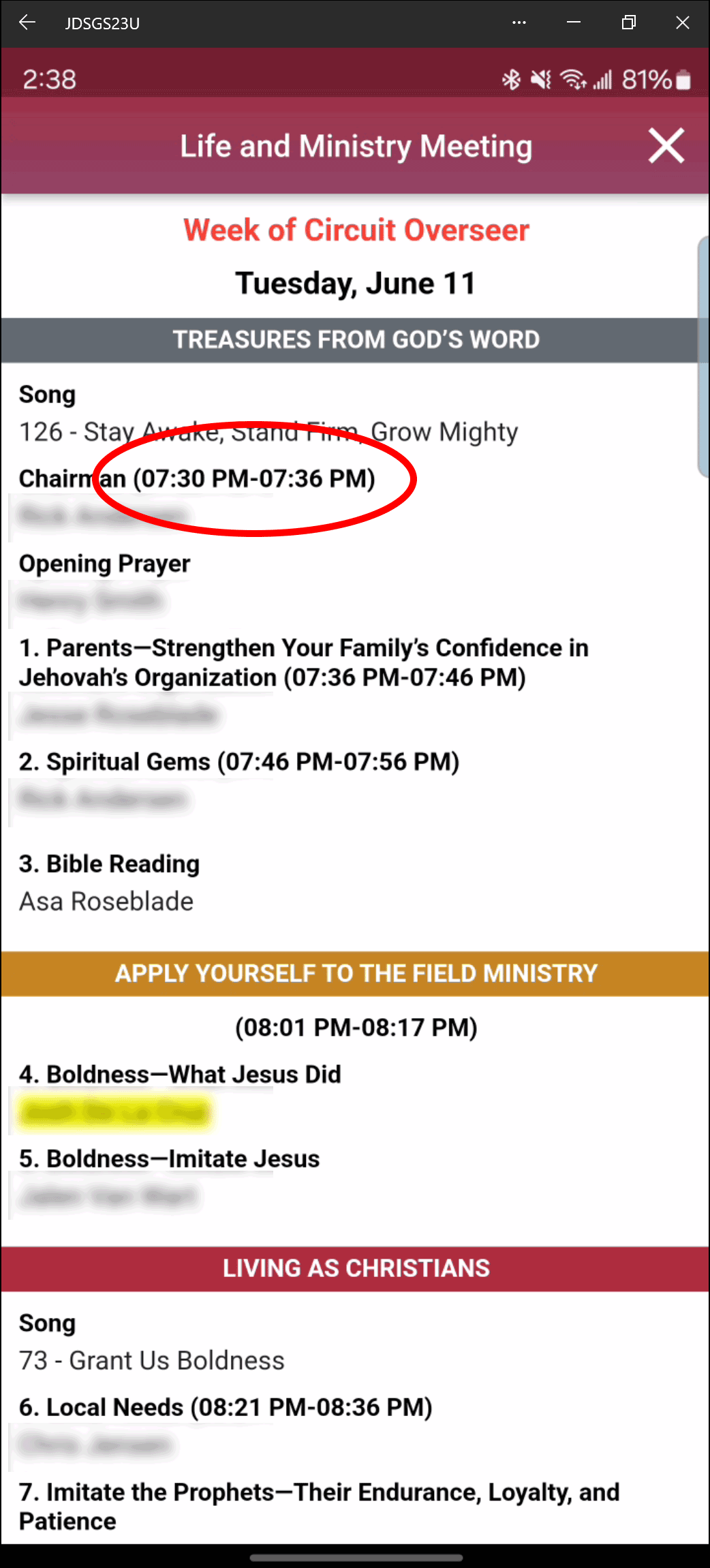Minimize the JDSGS23U window

pos(574,22)
